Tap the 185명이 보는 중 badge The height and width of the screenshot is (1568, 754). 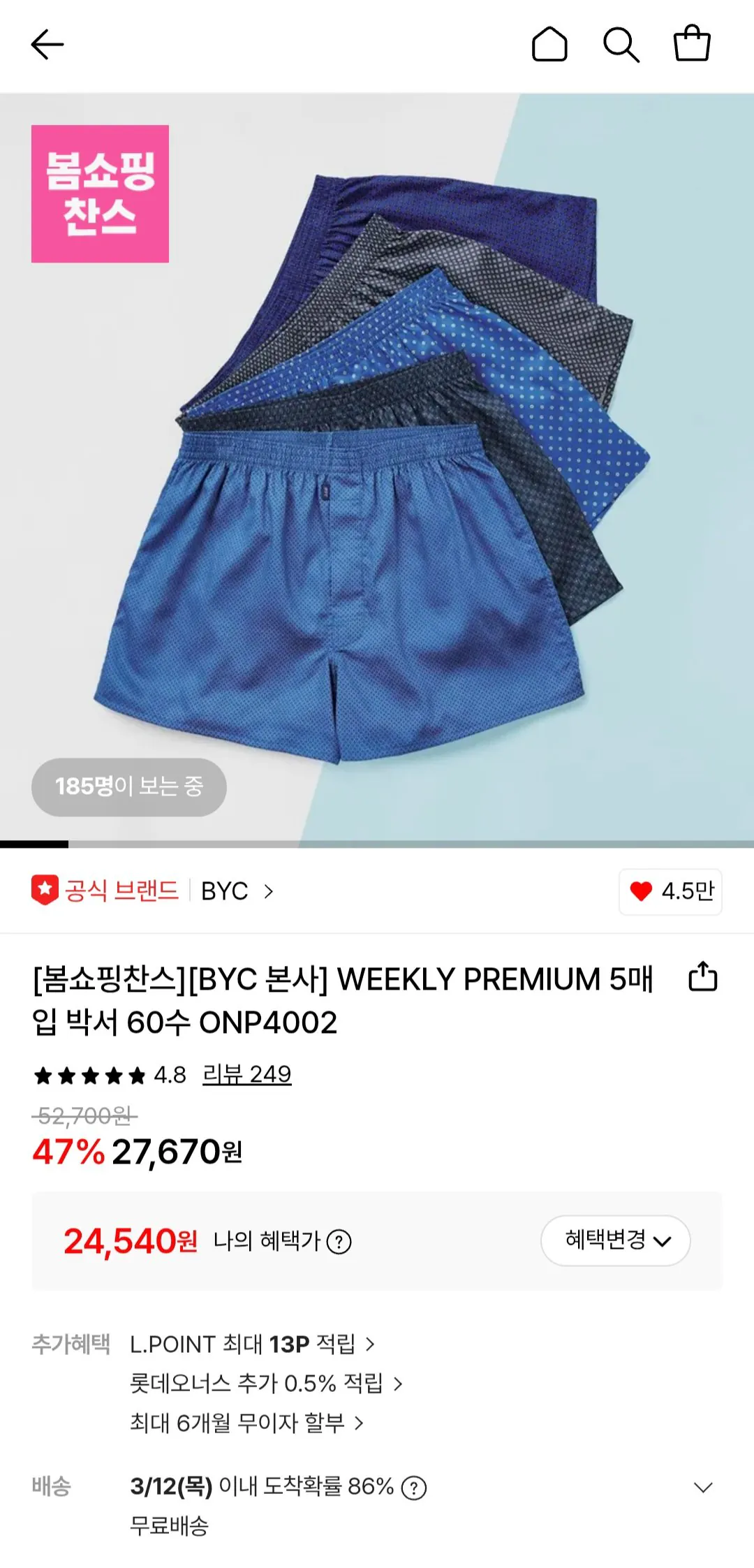tap(128, 787)
